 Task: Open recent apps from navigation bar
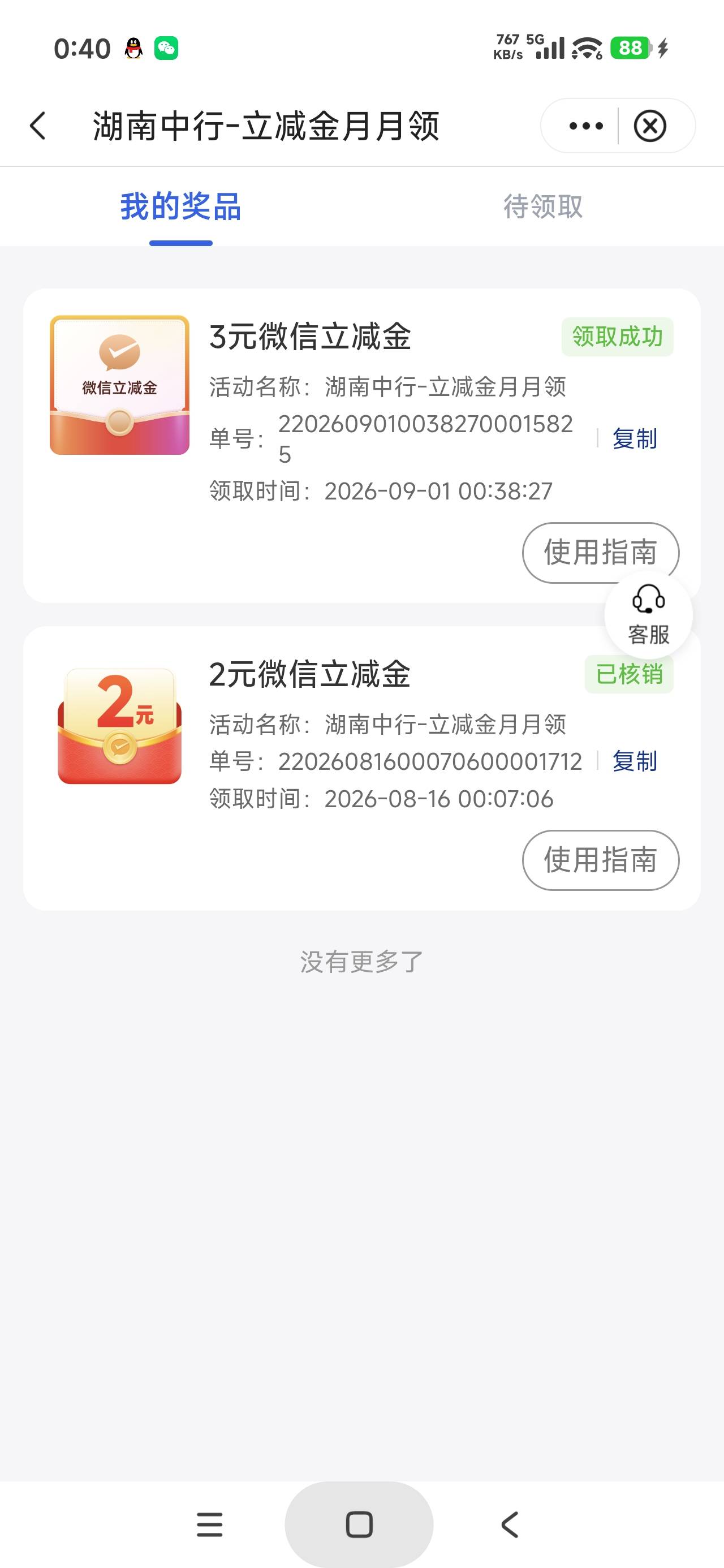click(x=209, y=1525)
